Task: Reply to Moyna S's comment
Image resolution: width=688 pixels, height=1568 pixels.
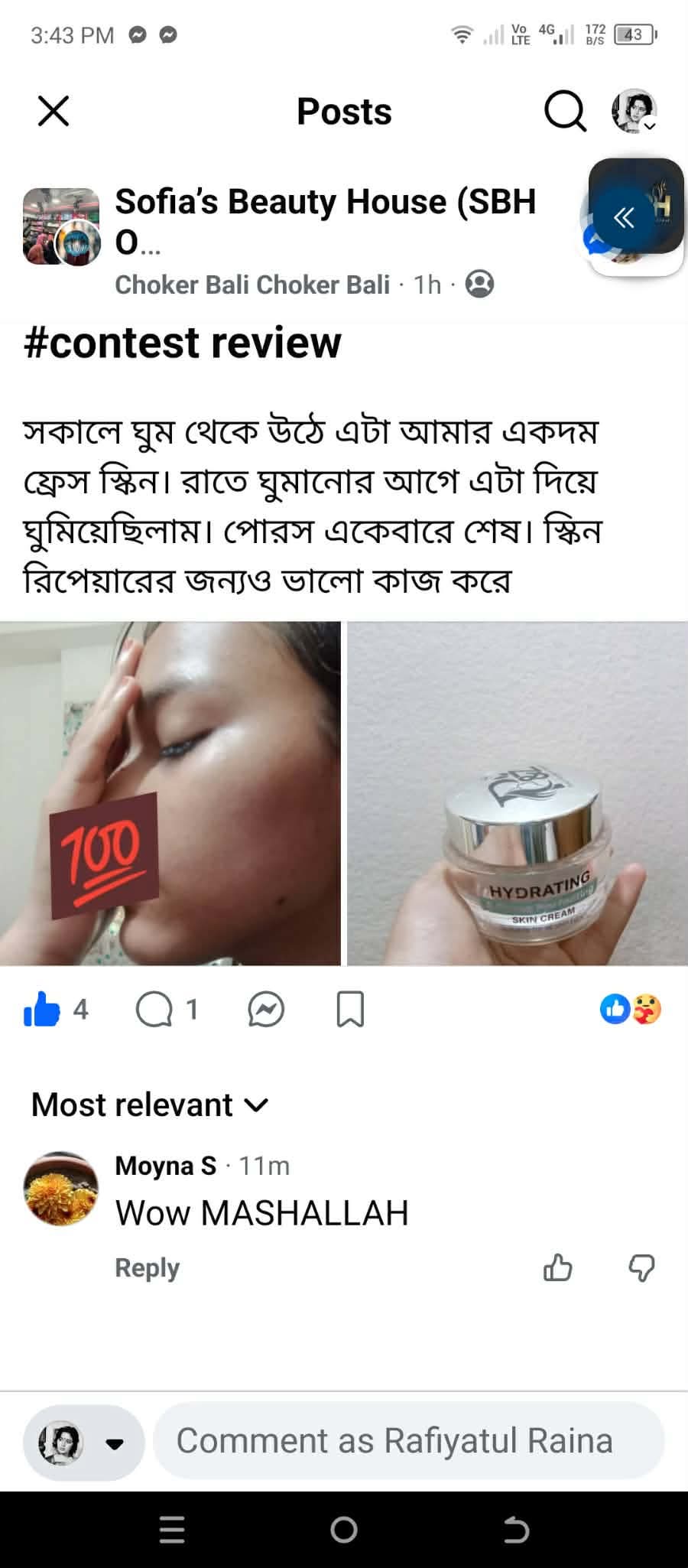Action: coord(147,1268)
